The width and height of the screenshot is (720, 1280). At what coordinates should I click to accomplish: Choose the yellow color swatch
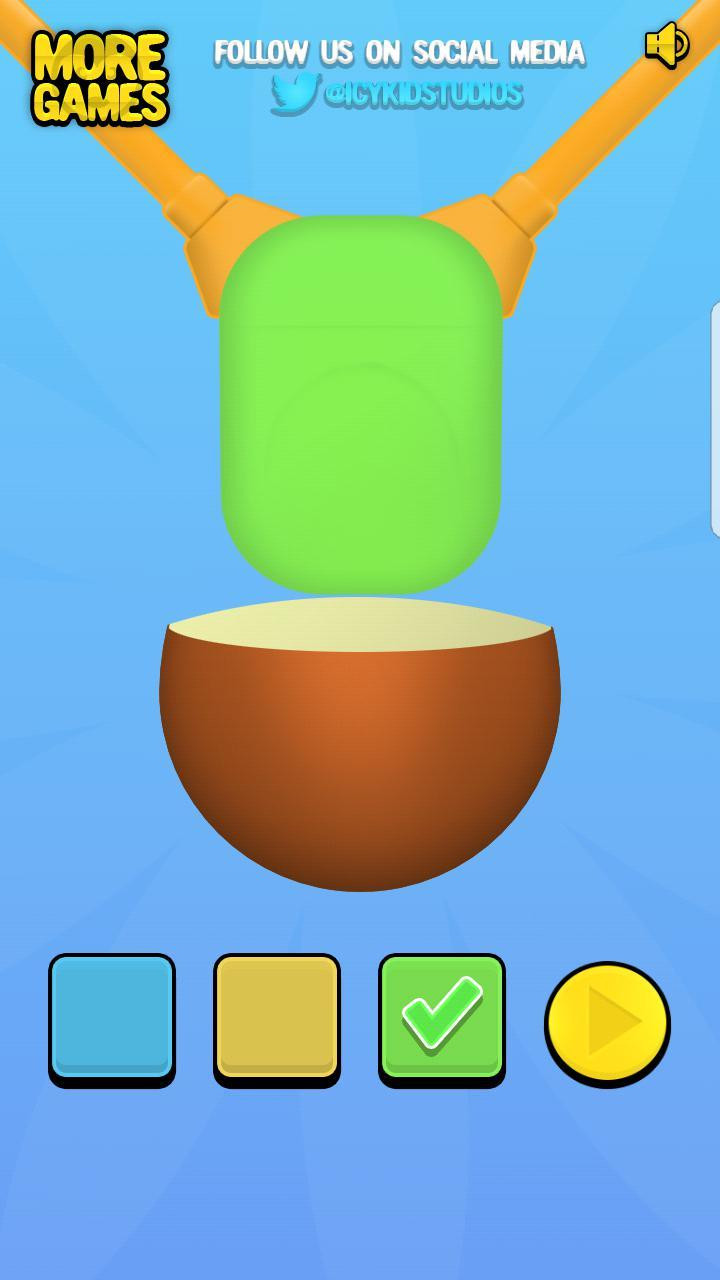(277, 1019)
